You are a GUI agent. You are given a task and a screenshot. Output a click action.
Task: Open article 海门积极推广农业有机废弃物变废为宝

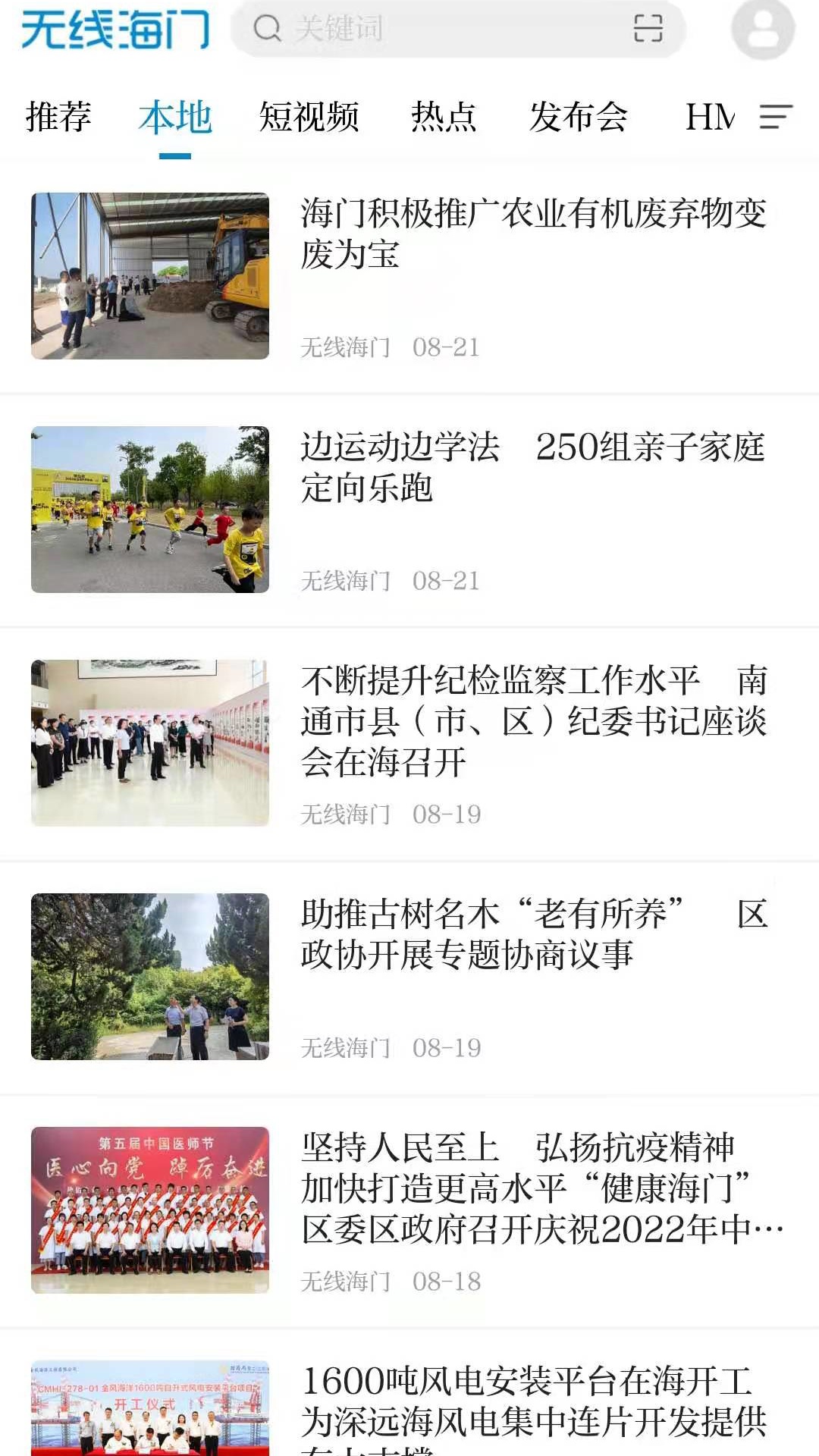[532, 234]
